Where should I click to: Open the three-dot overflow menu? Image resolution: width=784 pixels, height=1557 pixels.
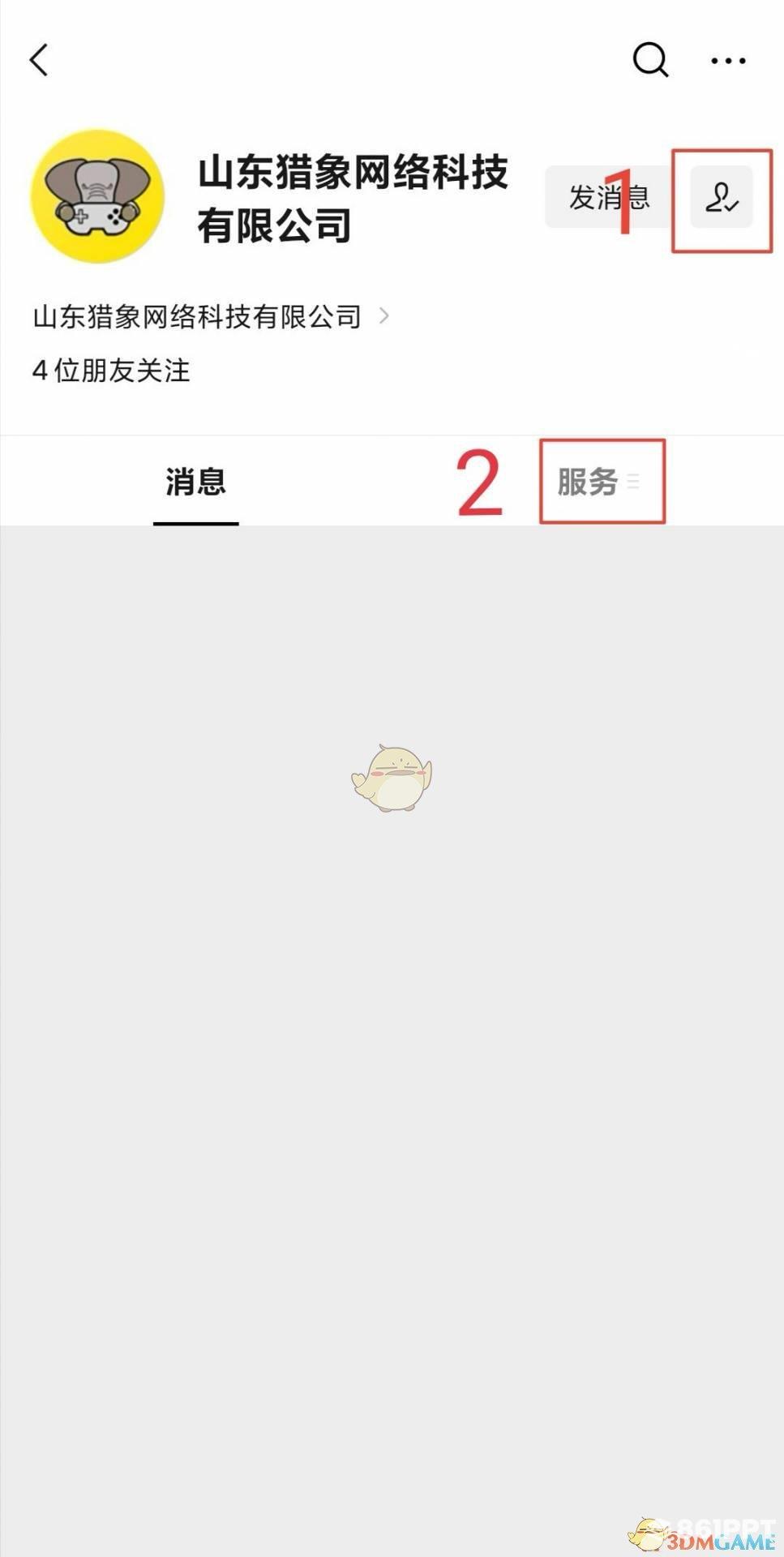click(727, 61)
